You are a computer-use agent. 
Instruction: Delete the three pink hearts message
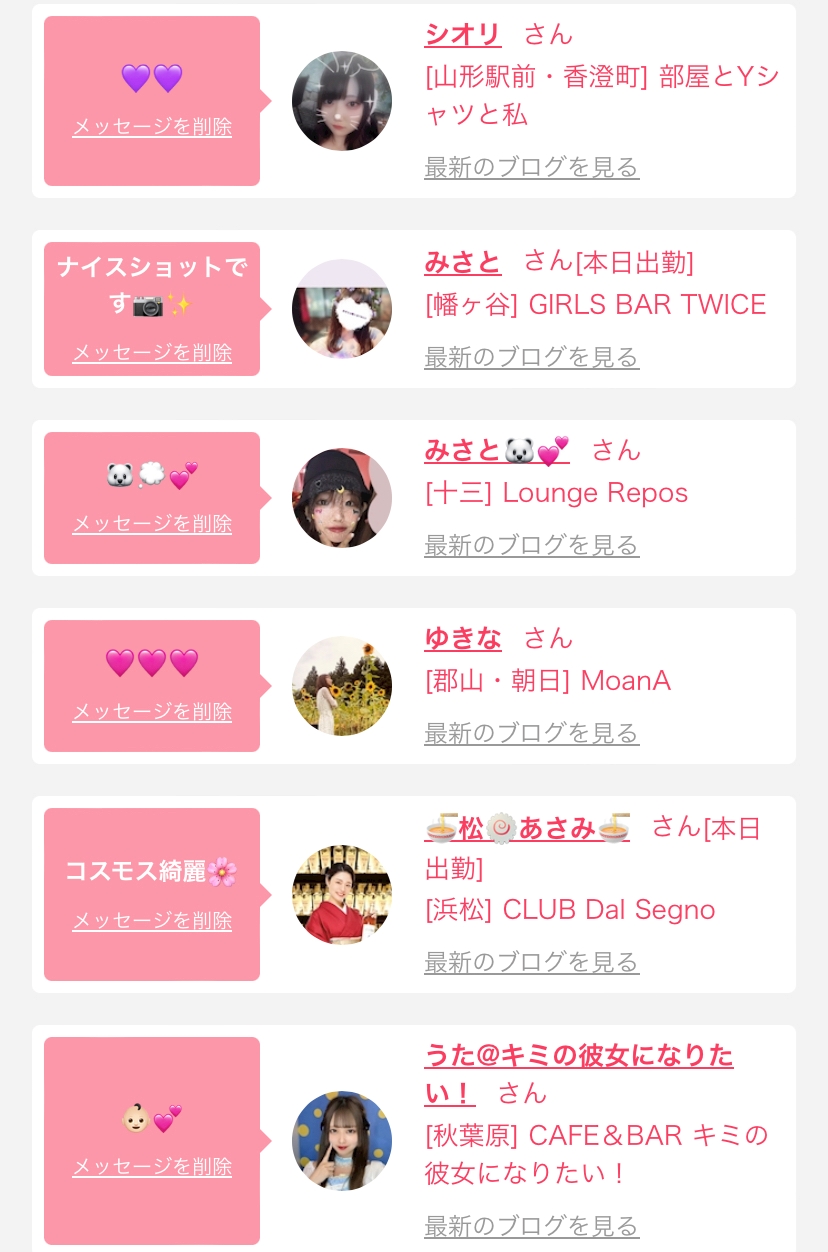click(x=152, y=712)
